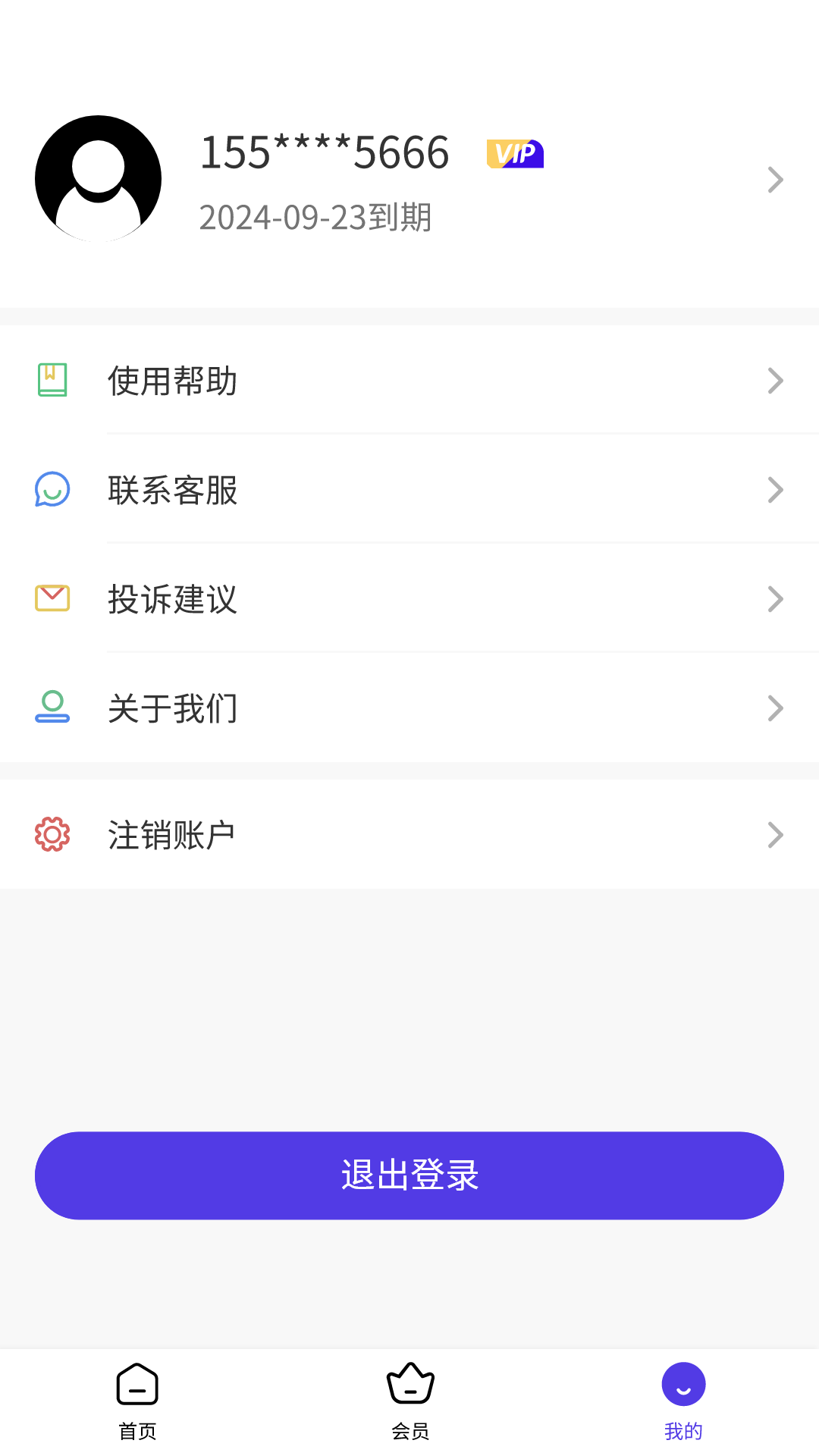Open the chevron next to 使用帮助
Viewport: 819px width, 1456px height.
(775, 381)
